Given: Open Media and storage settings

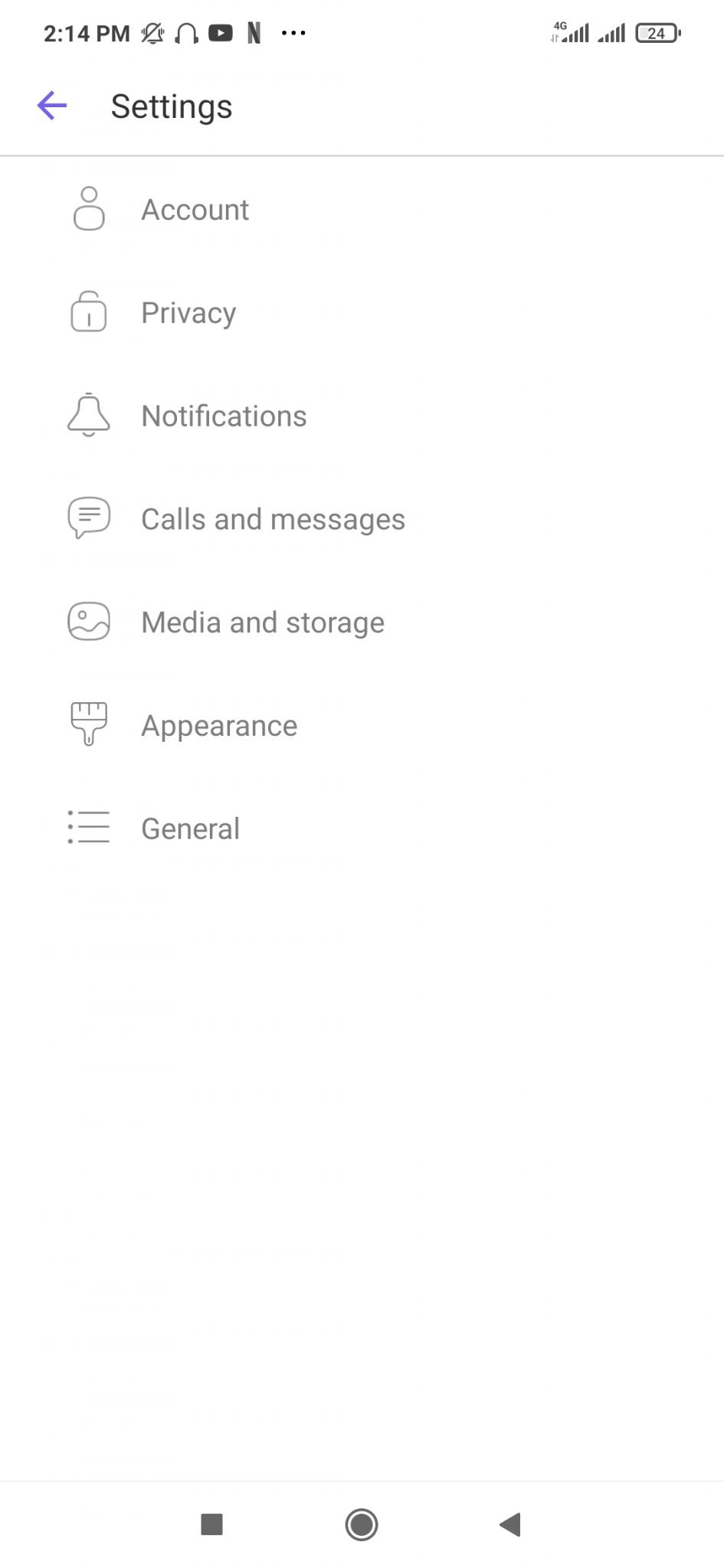Looking at the screenshot, I should tap(263, 622).
